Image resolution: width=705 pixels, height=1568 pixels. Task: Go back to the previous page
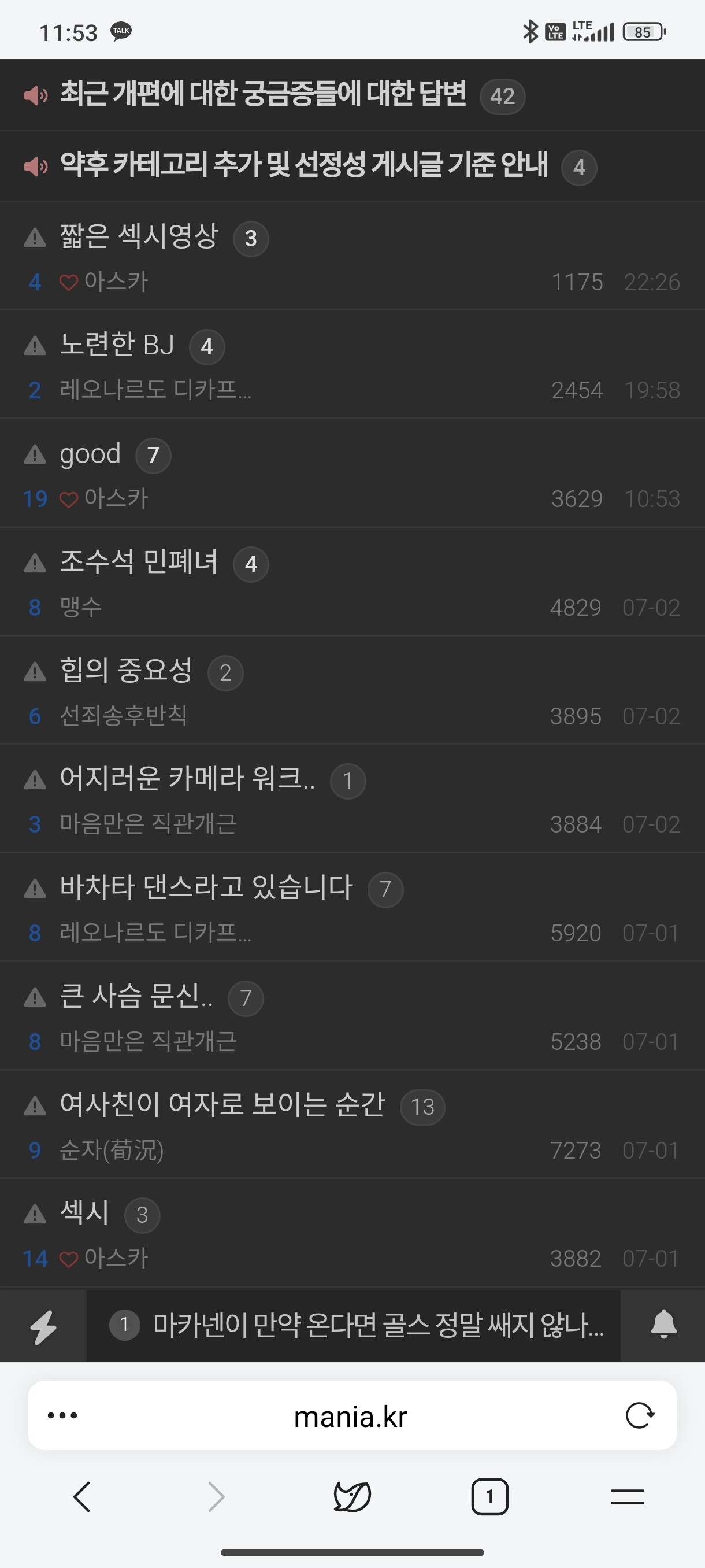point(81,1497)
